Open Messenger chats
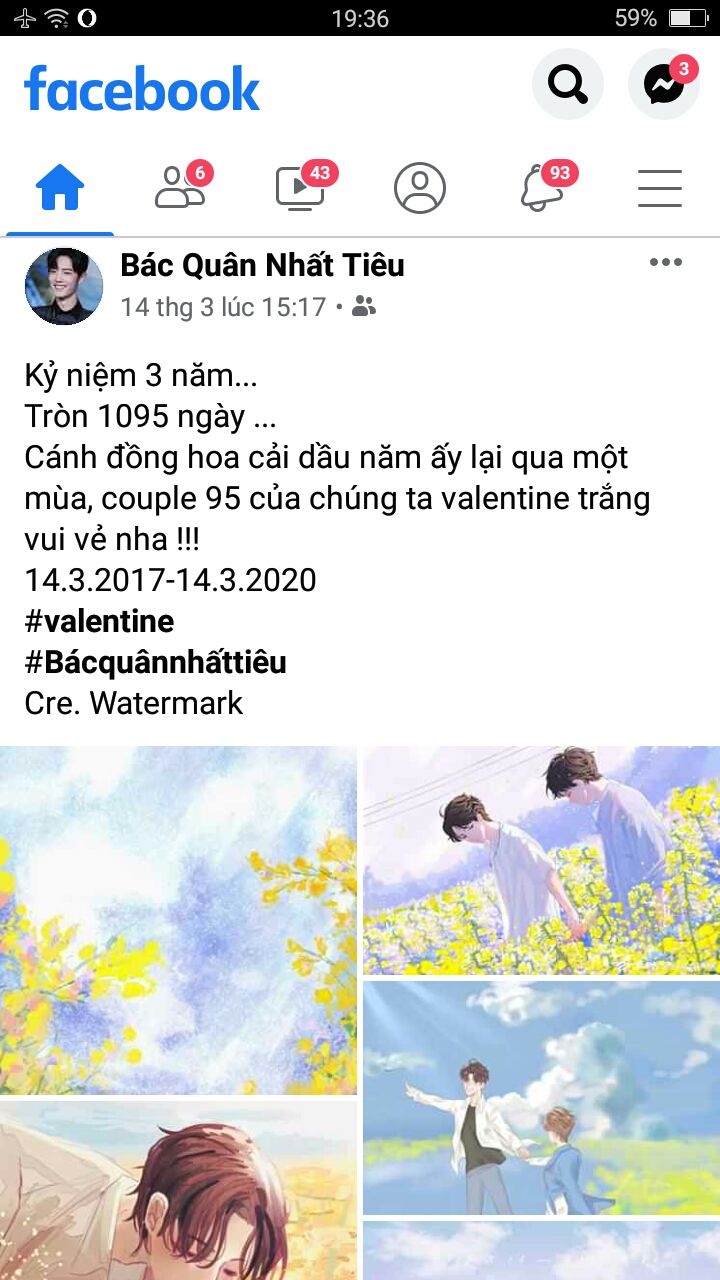This screenshot has height=1280, width=720. (x=663, y=85)
